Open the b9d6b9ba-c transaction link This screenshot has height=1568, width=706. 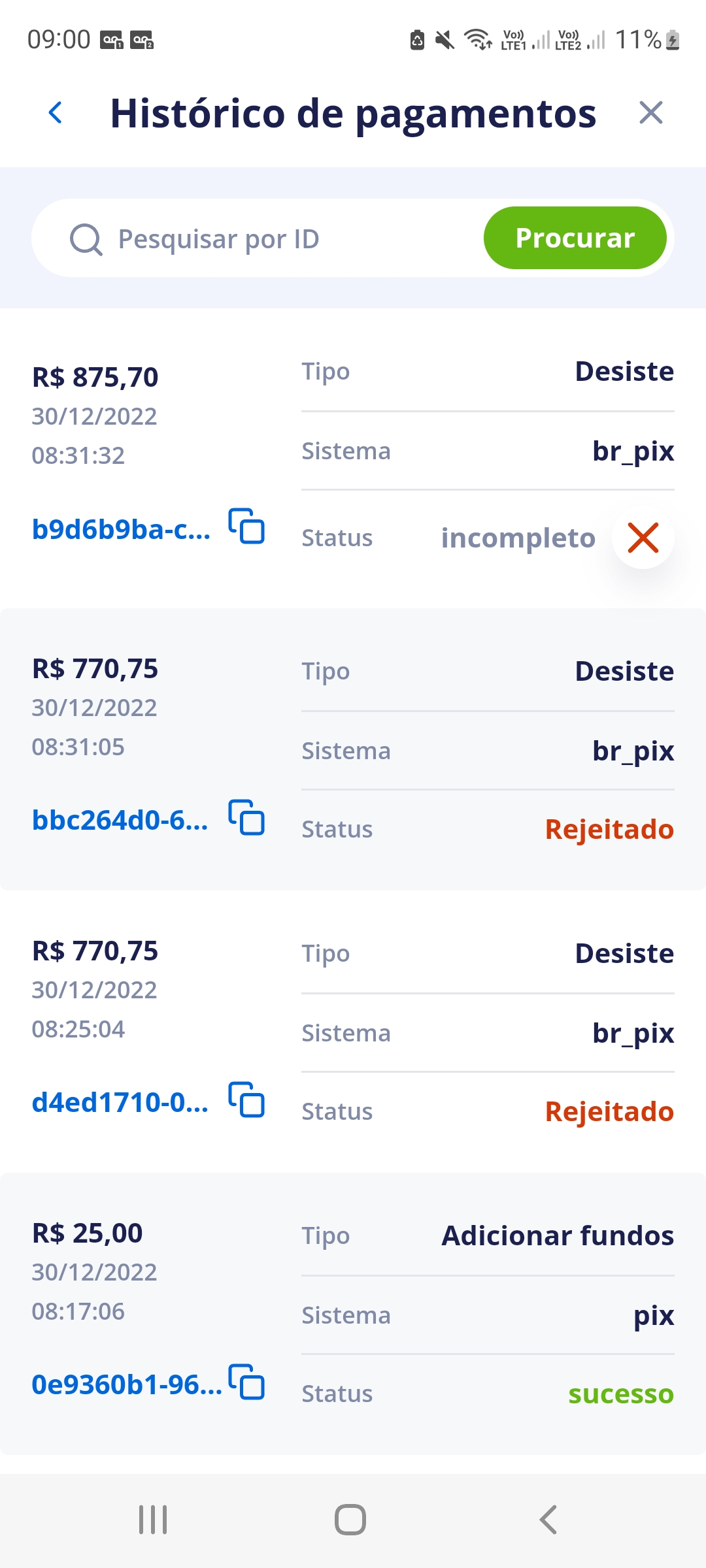coord(121,531)
